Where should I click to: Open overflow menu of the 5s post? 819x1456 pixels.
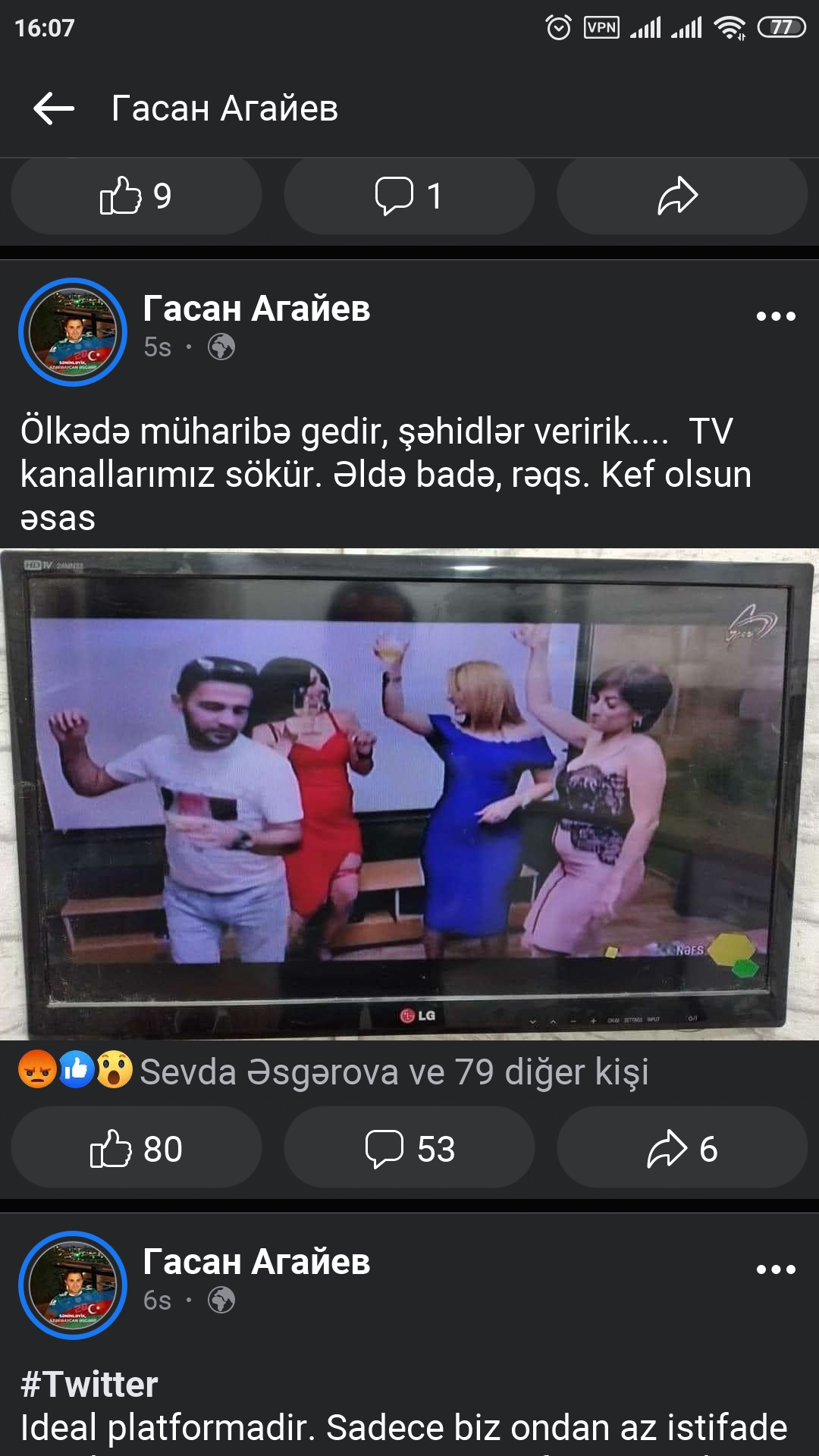[775, 316]
